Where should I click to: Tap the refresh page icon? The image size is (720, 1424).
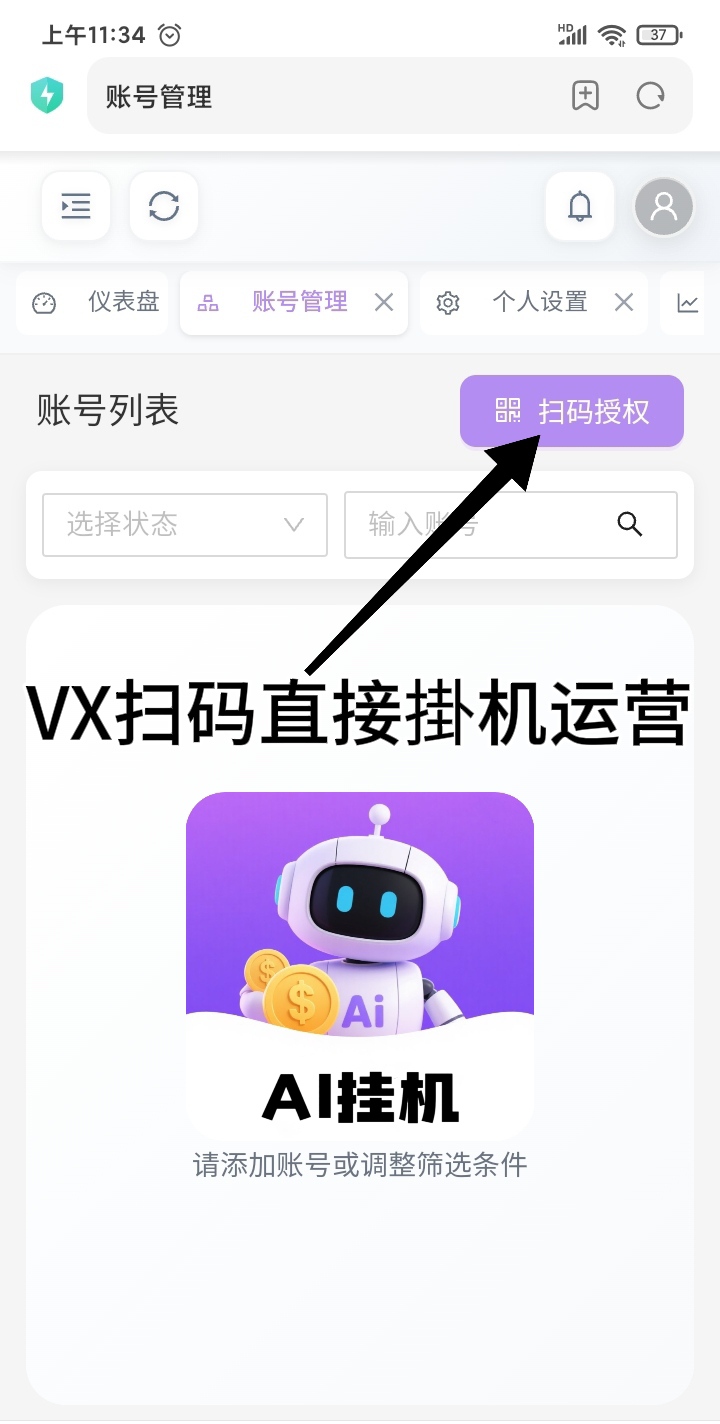164,207
